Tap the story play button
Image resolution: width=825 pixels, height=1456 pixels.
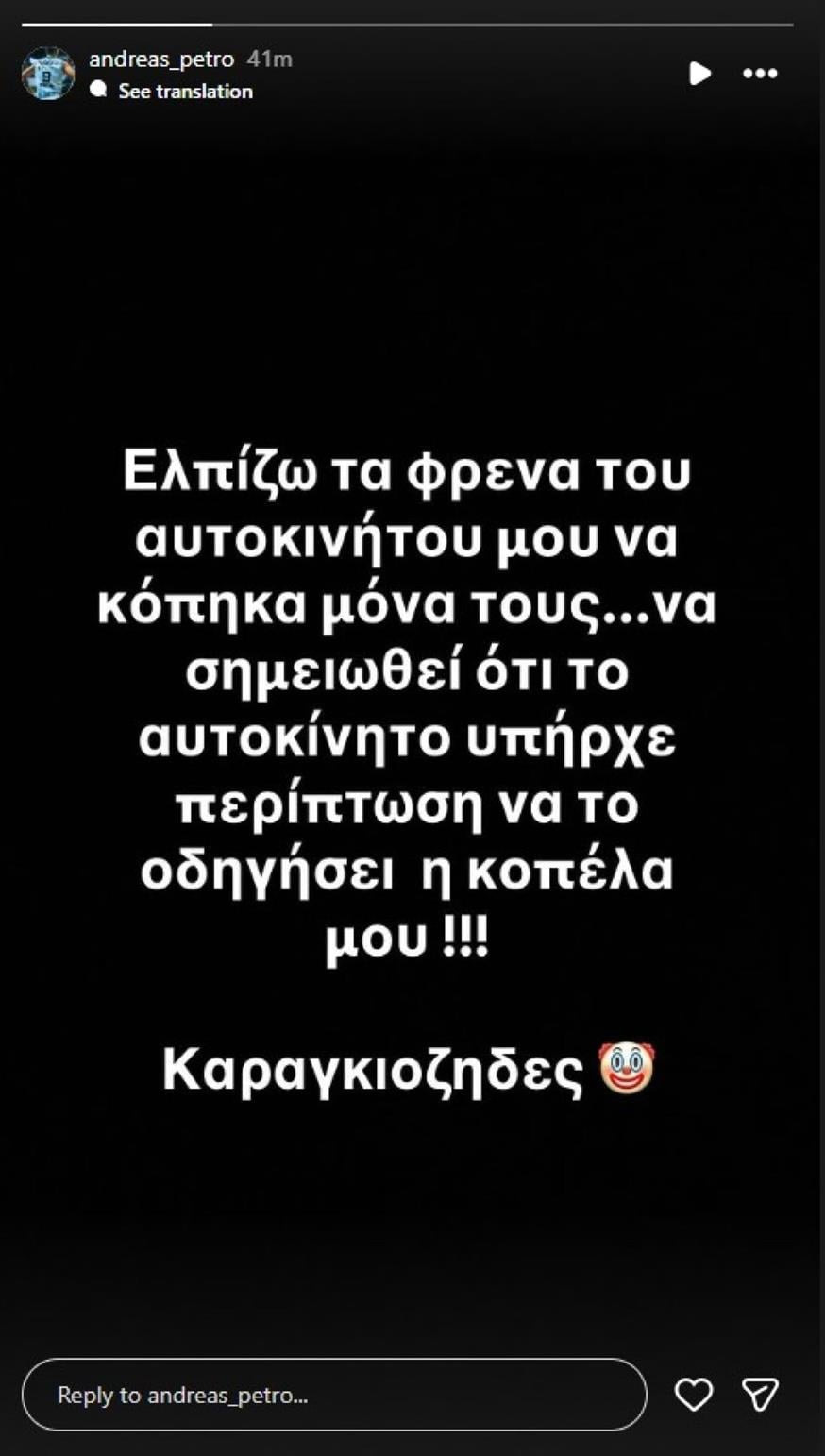click(x=699, y=73)
